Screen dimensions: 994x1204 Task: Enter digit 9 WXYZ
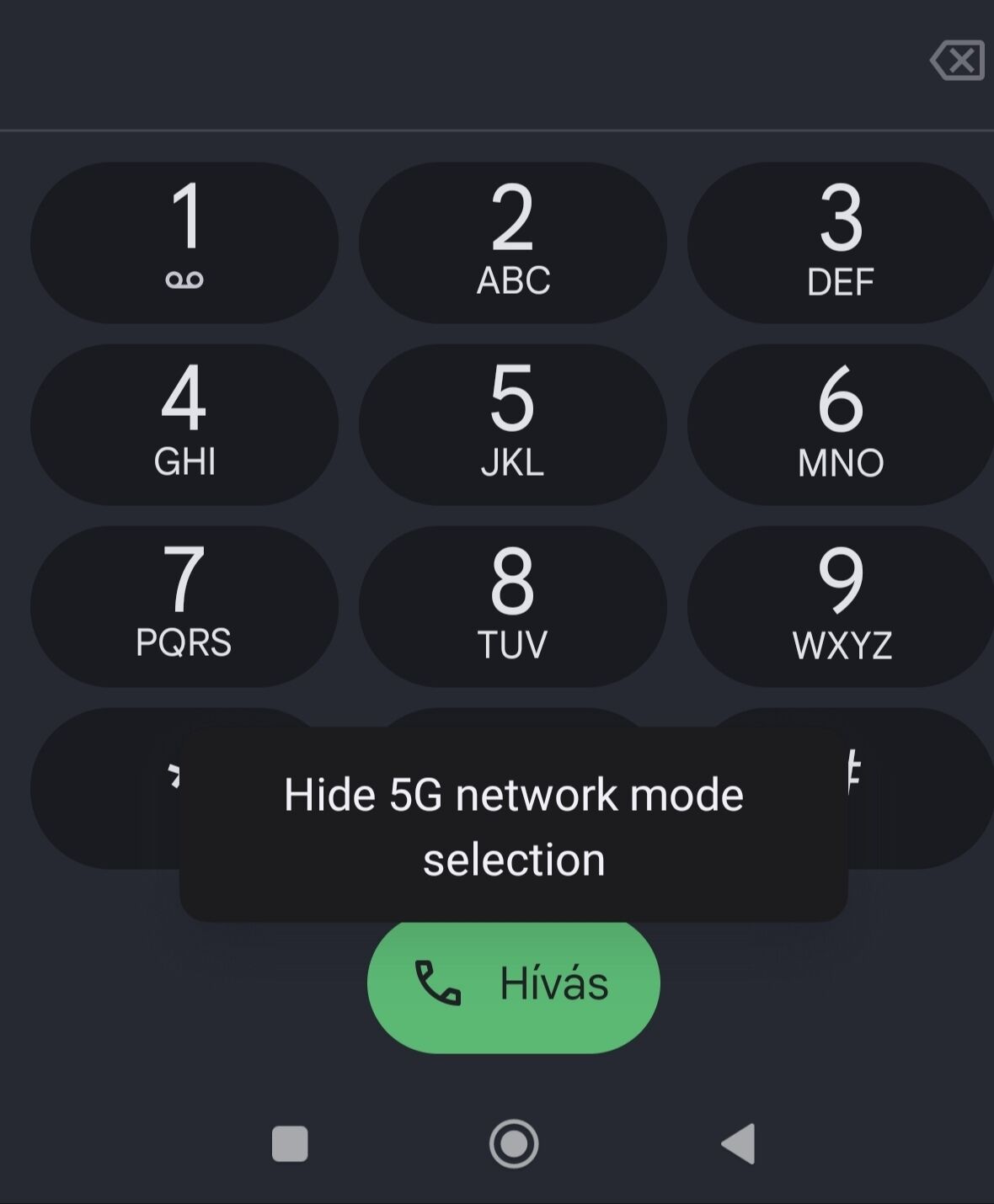840,605
